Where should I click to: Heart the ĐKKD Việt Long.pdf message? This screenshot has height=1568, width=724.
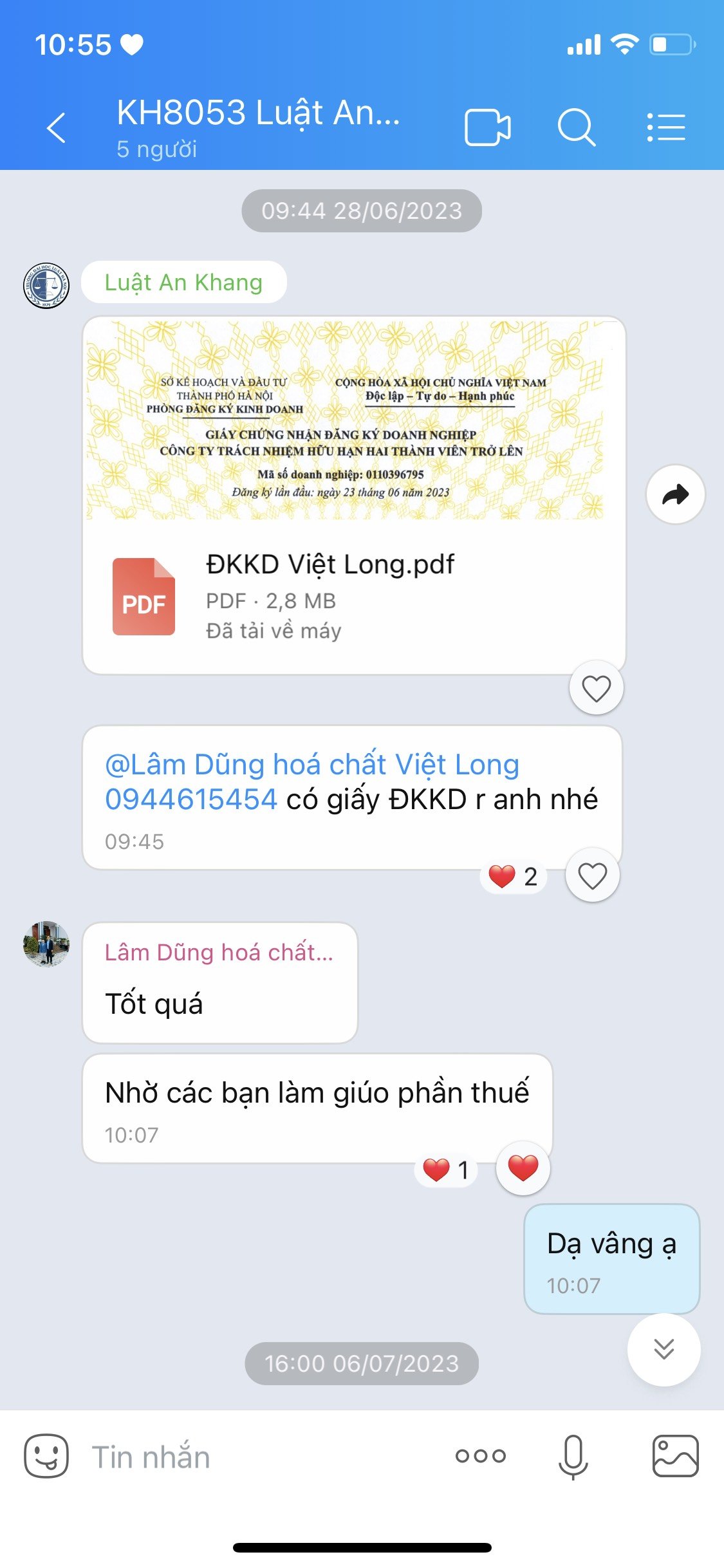595,687
